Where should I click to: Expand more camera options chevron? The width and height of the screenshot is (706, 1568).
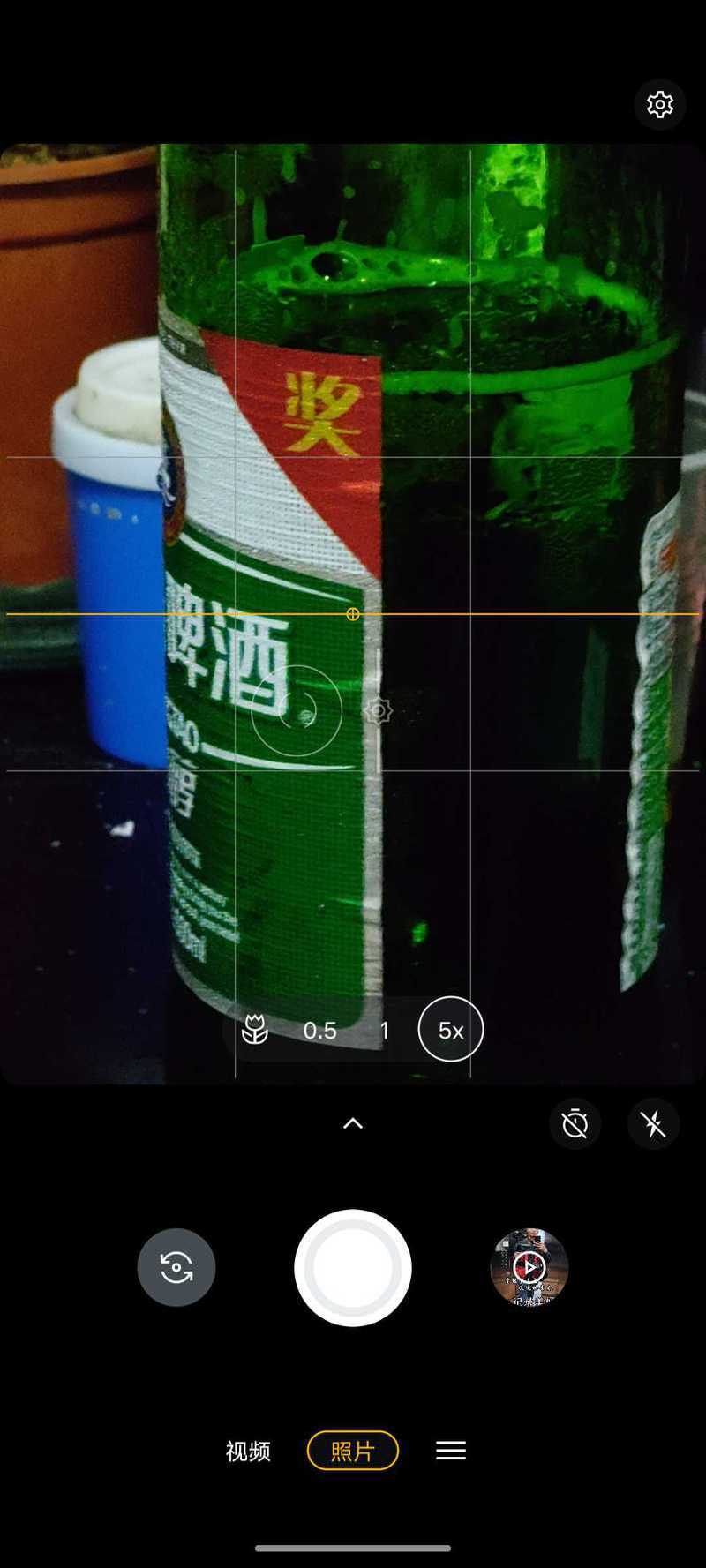click(353, 1123)
